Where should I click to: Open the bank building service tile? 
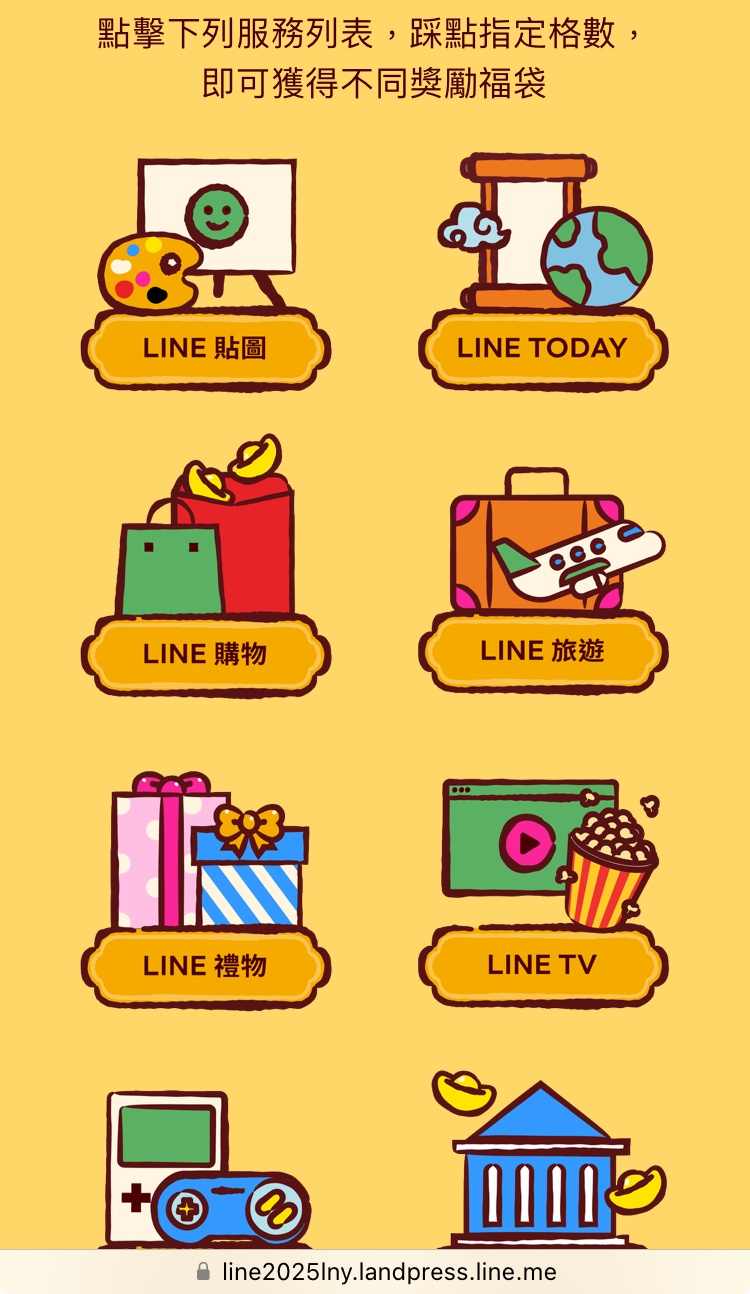(542, 1165)
